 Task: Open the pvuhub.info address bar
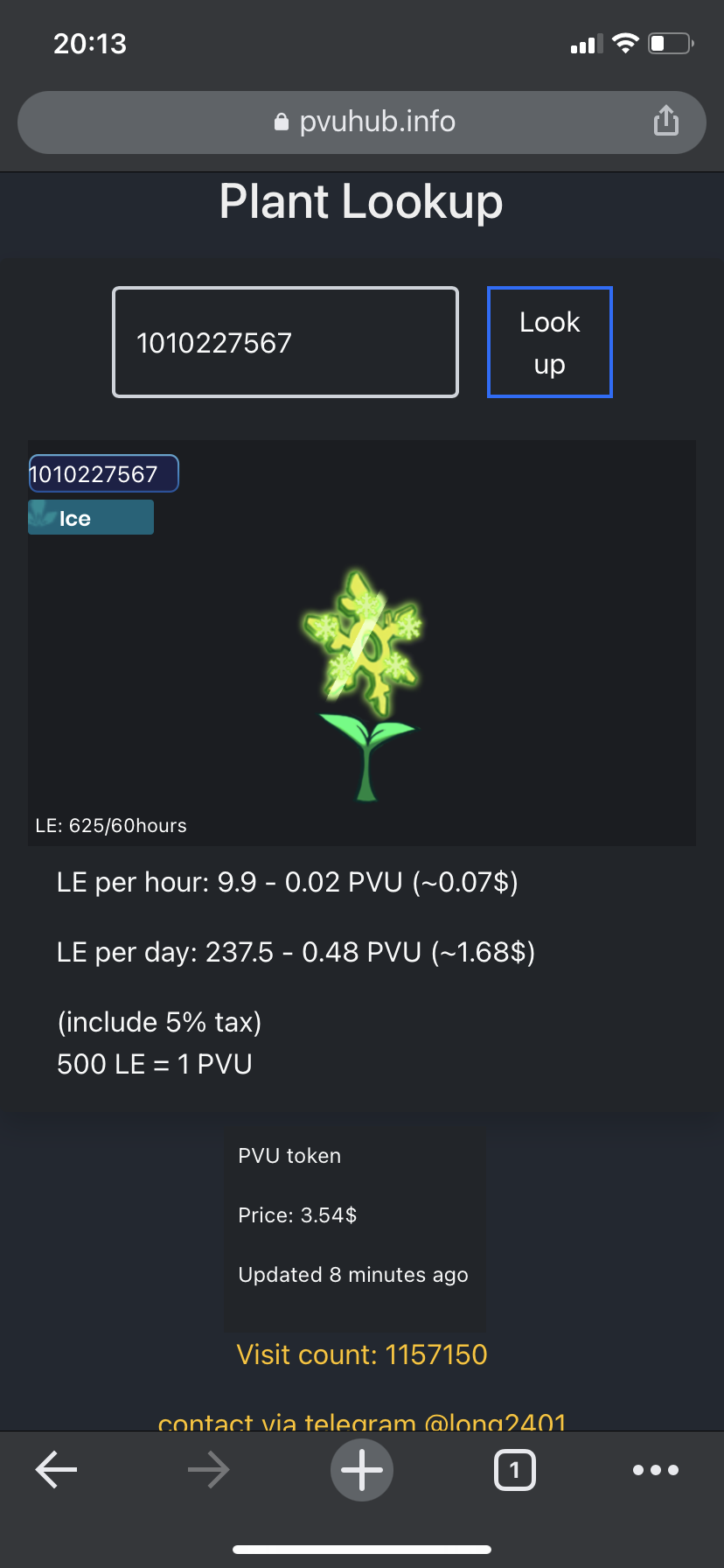pyautogui.click(x=363, y=122)
